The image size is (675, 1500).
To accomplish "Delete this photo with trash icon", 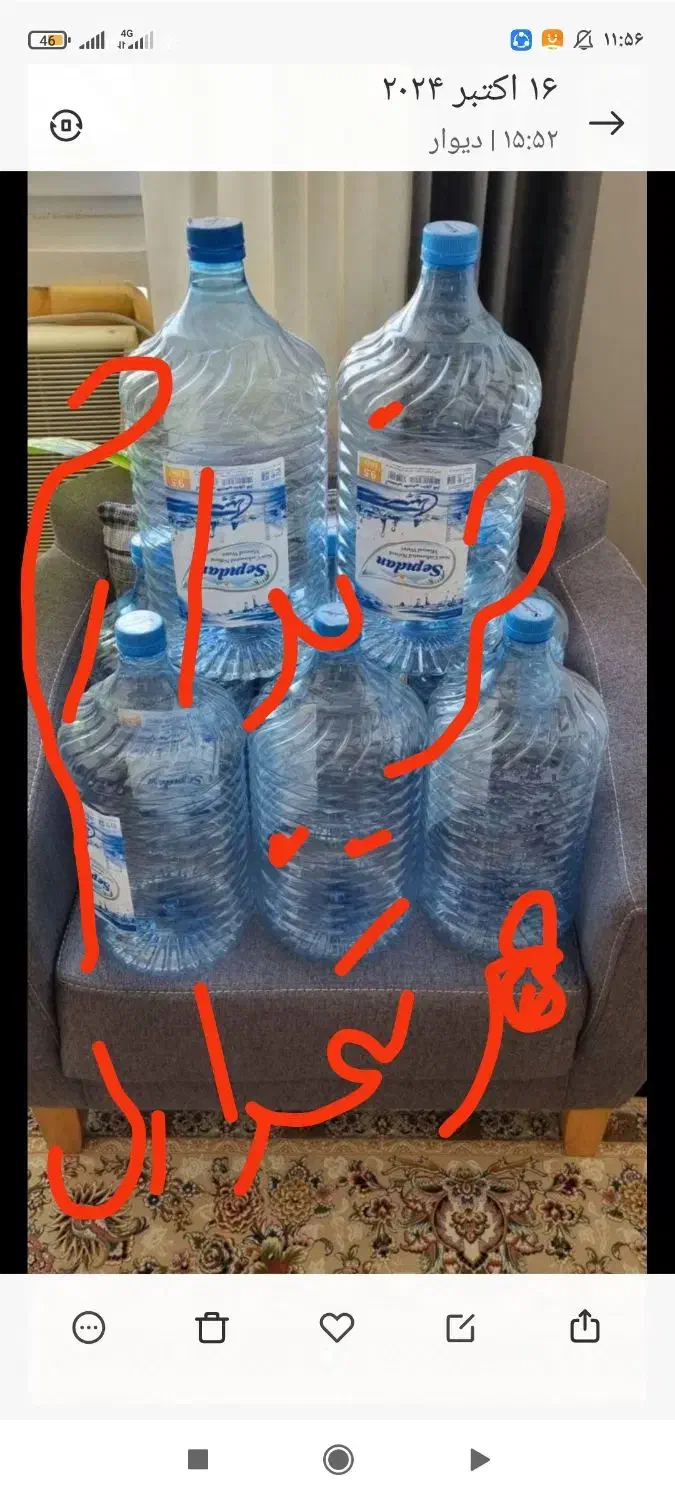I will click(x=212, y=1328).
